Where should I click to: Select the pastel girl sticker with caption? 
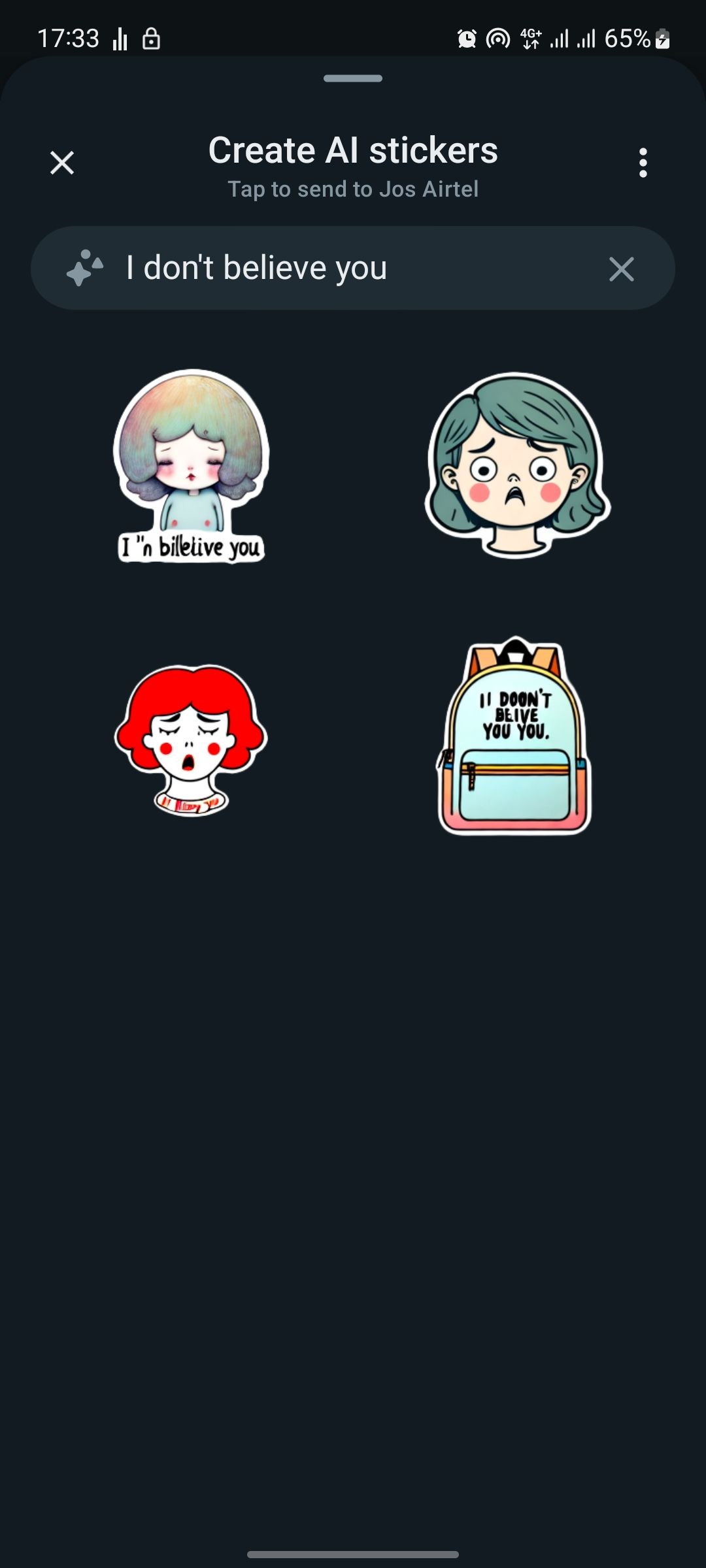[190, 467]
